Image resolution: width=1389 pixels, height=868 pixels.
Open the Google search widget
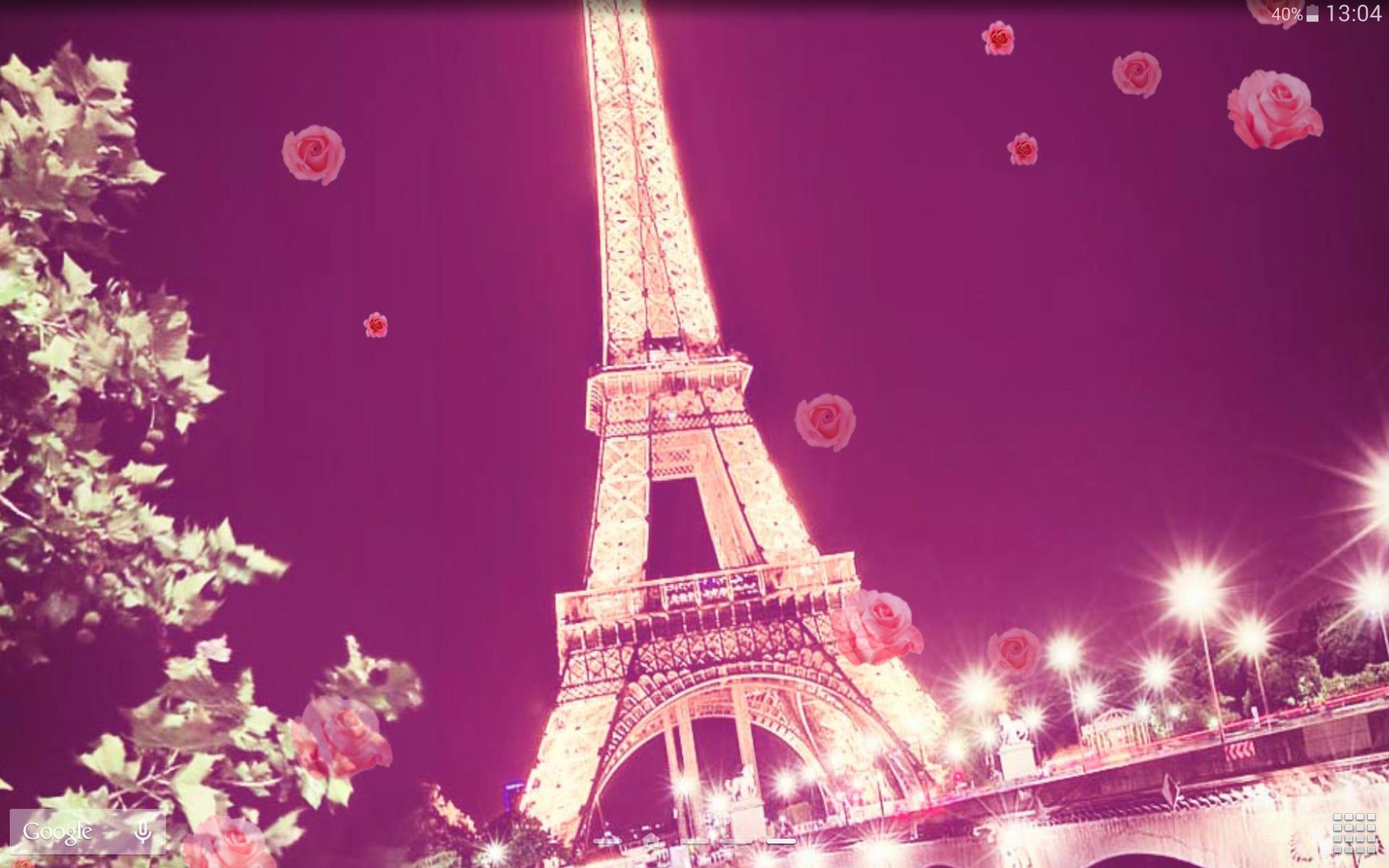tap(58, 833)
